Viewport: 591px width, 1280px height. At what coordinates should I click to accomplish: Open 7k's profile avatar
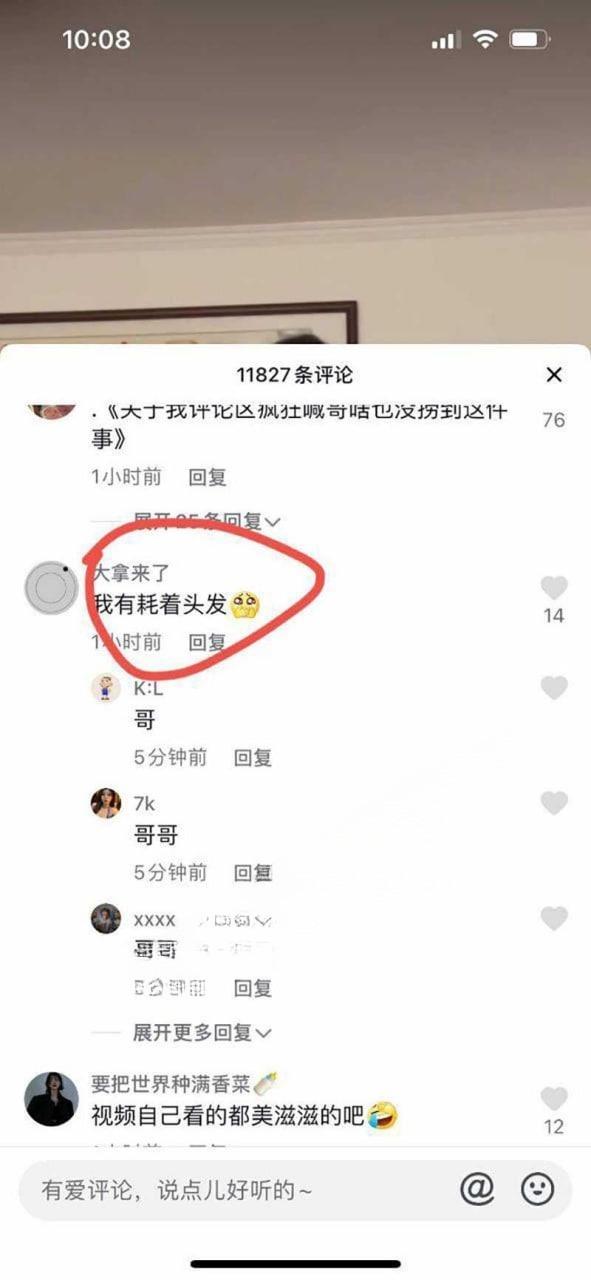[106, 803]
